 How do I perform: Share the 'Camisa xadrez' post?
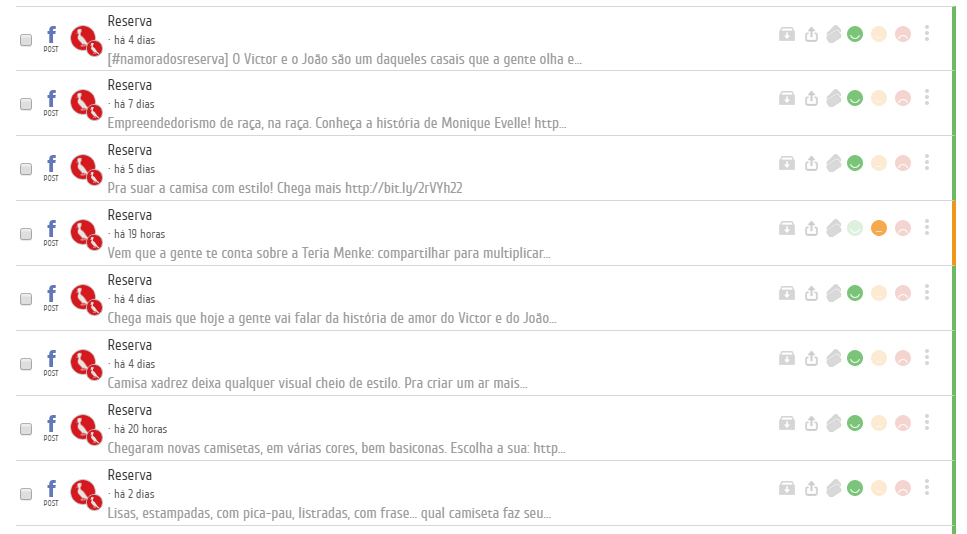click(811, 358)
